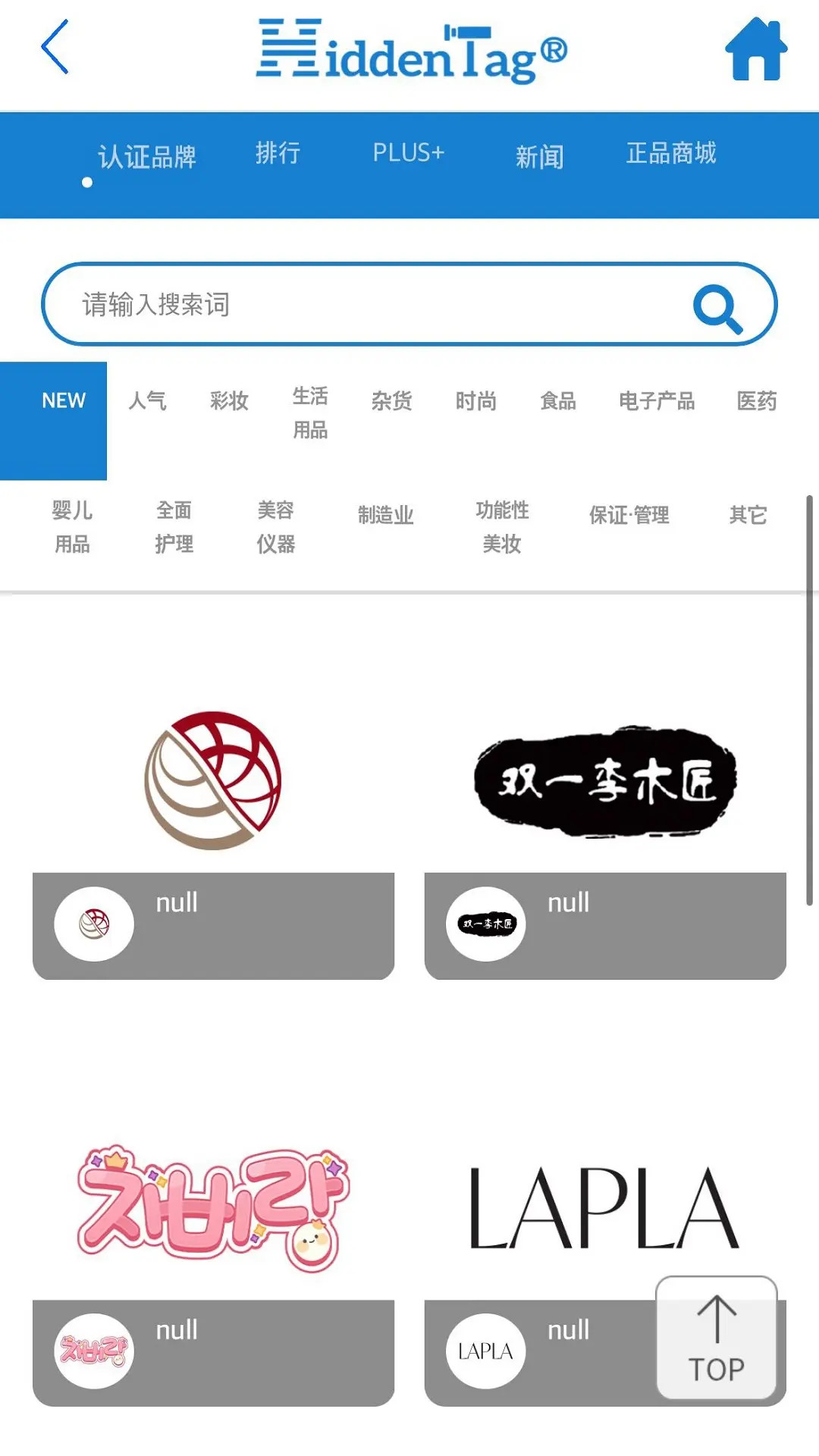Tap the search field 请输入搜索词
819x1456 pixels.
pyautogui.click(x=364, y=304)
